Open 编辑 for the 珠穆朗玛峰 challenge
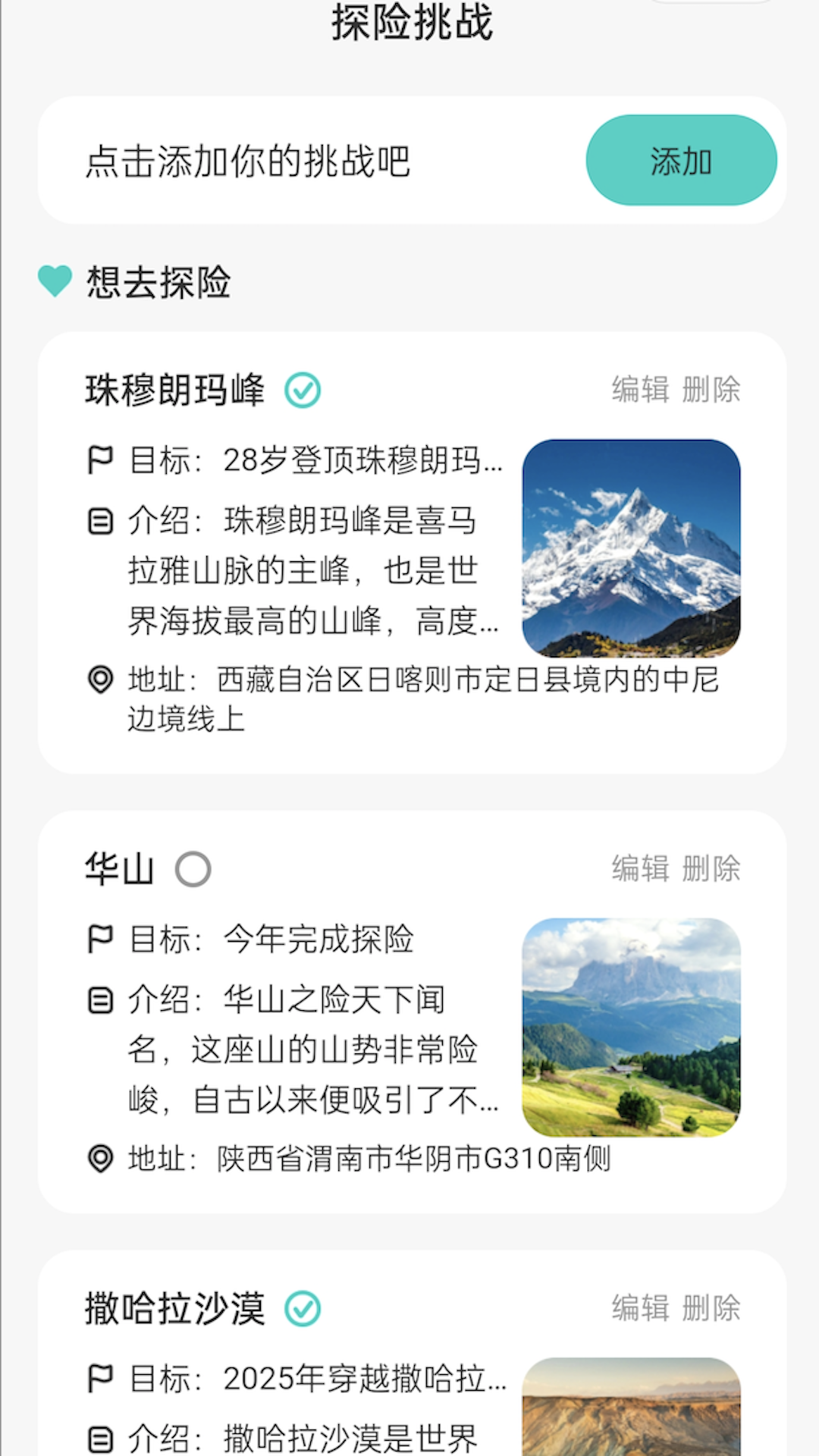This screenshot has width=819, height=1456. [x=641, y=390]
